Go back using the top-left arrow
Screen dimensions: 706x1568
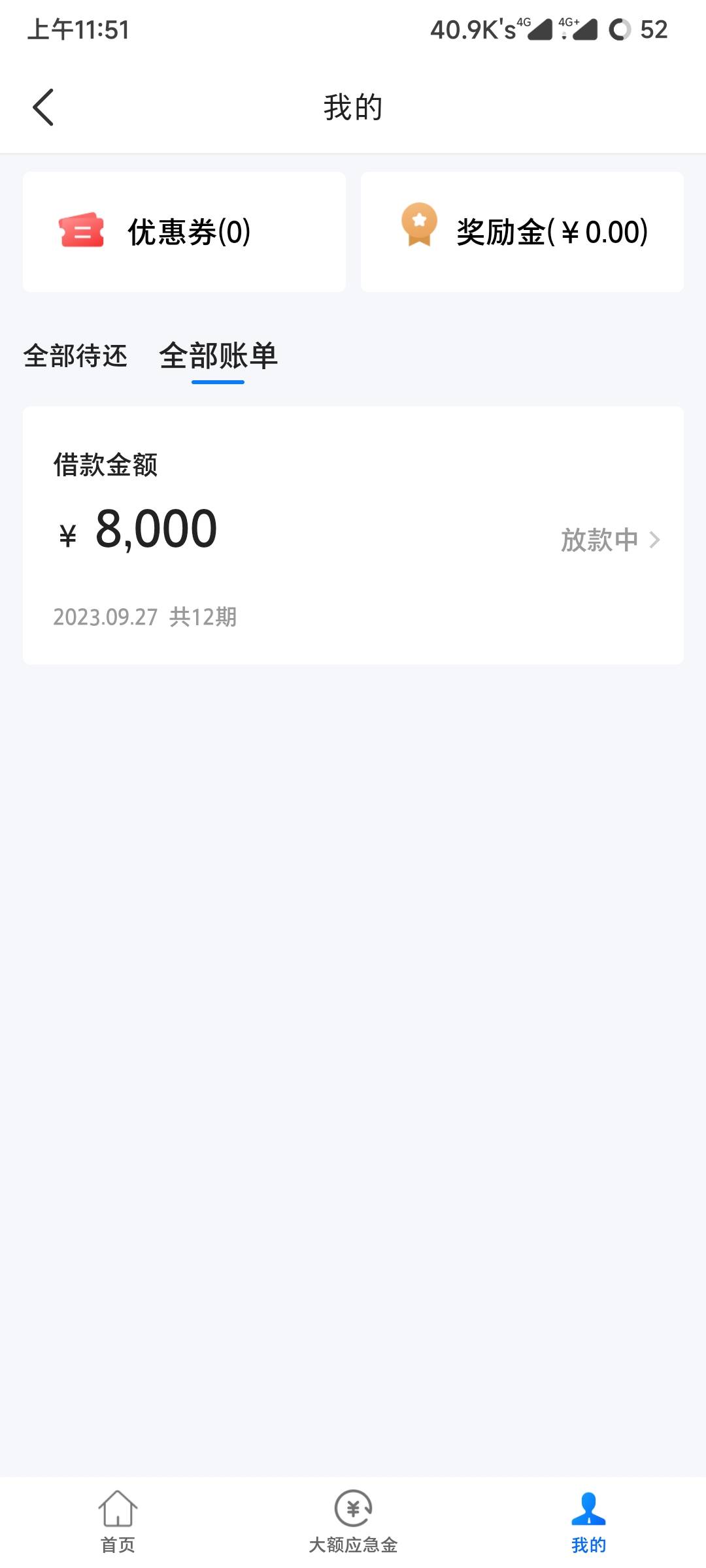tap(43, 107)
